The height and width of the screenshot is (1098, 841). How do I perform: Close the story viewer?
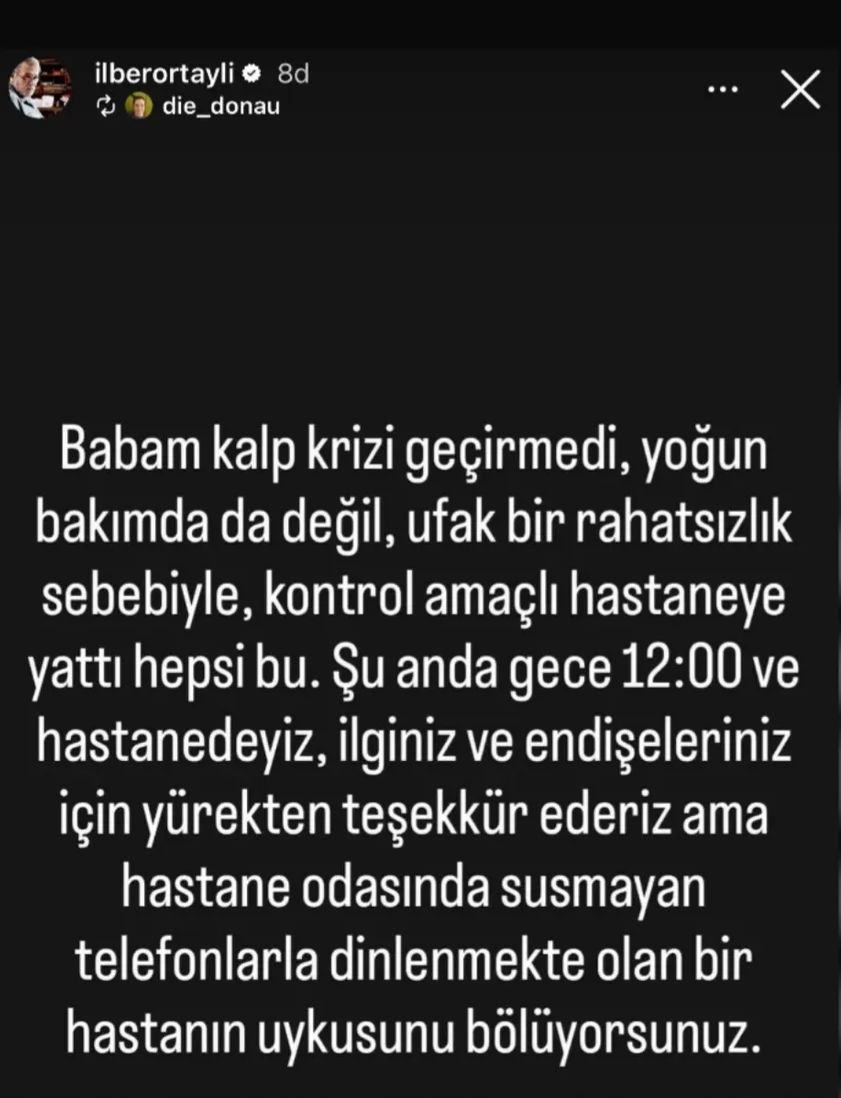click(799, 92)
